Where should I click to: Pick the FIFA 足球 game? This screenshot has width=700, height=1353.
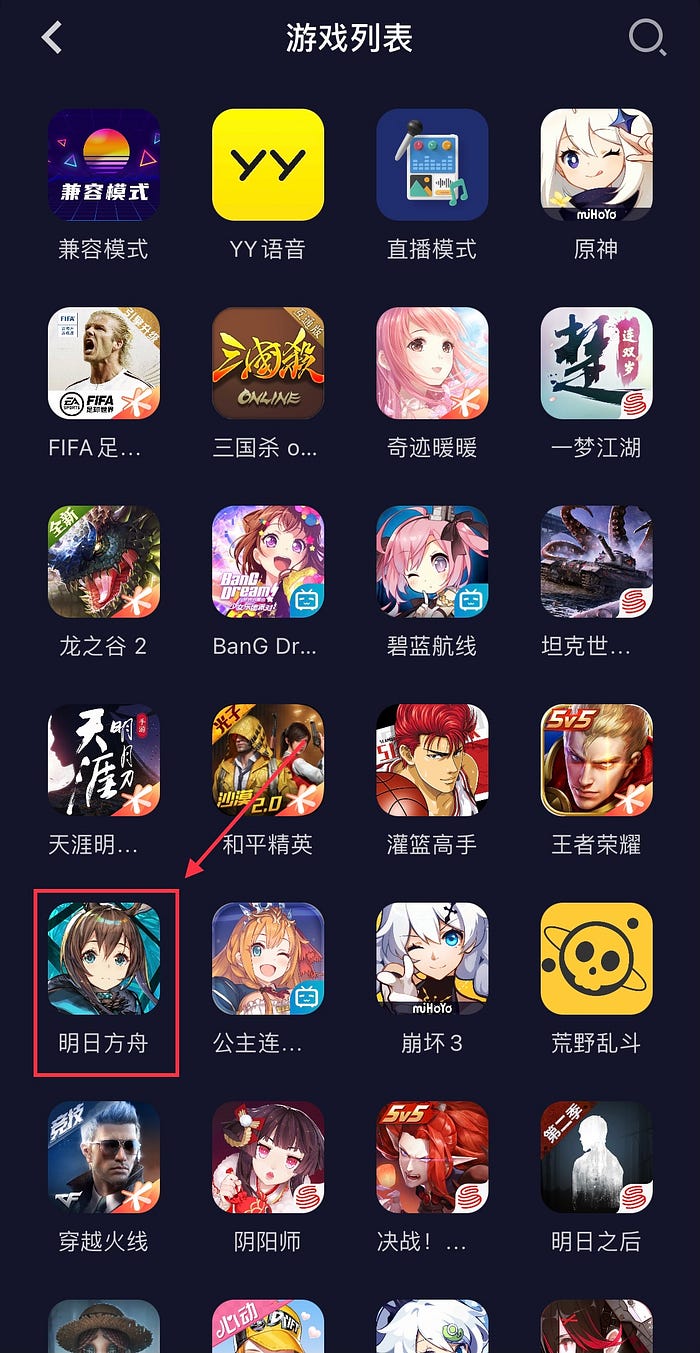pyautogui.click(x=104, y=363)
